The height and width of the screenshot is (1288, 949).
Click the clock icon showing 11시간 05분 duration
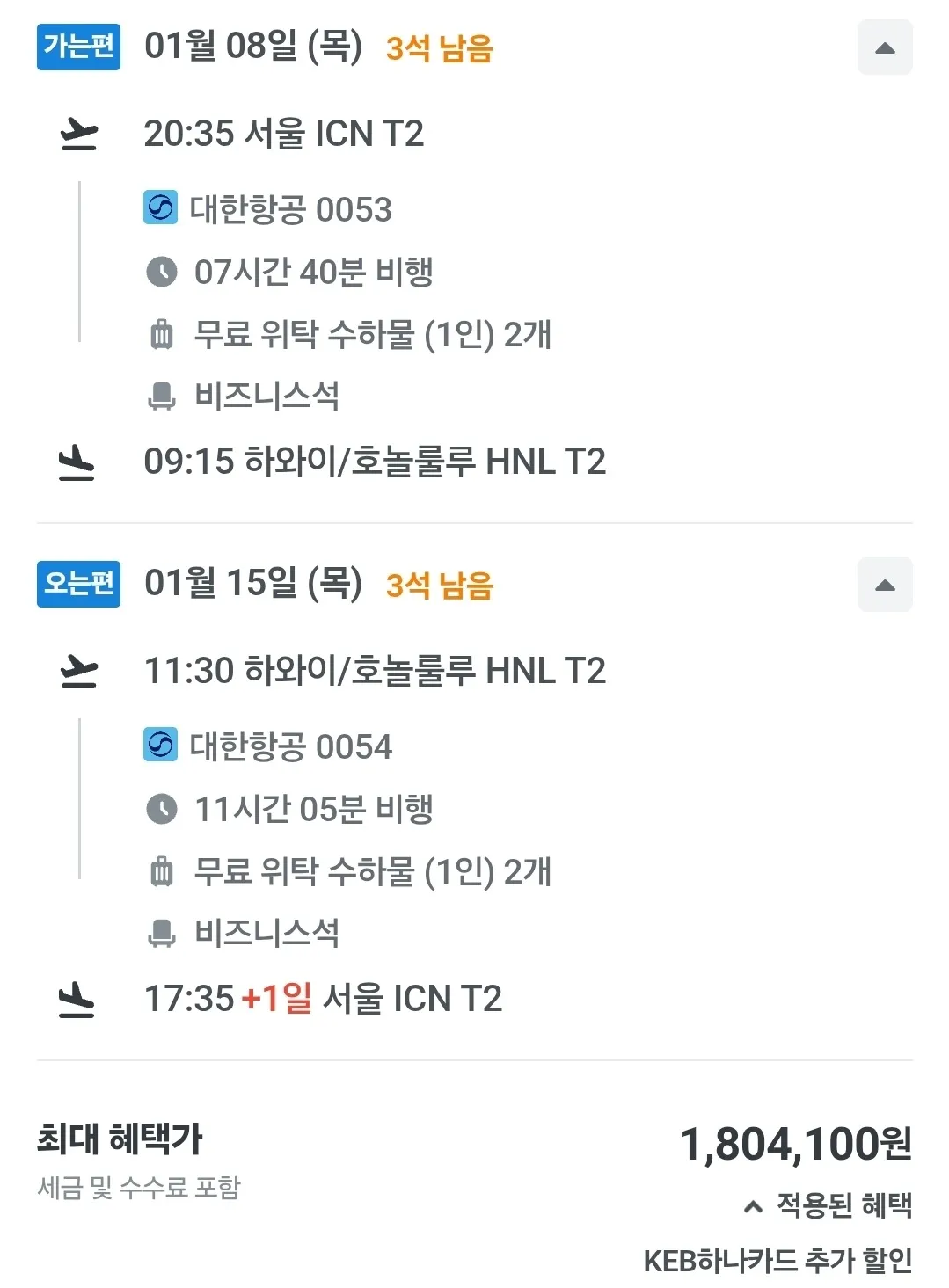162,811
